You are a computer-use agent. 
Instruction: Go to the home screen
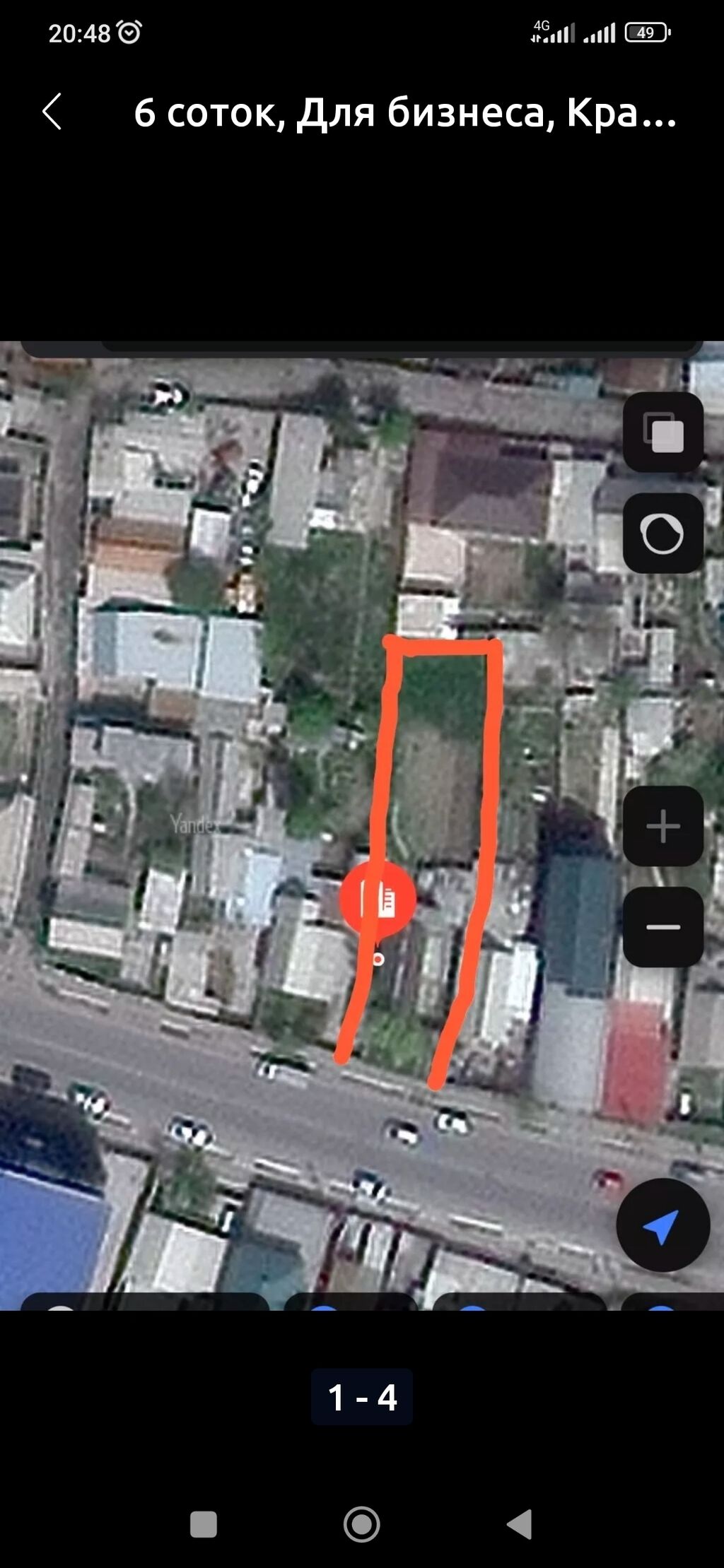(x=362, y=1524)
